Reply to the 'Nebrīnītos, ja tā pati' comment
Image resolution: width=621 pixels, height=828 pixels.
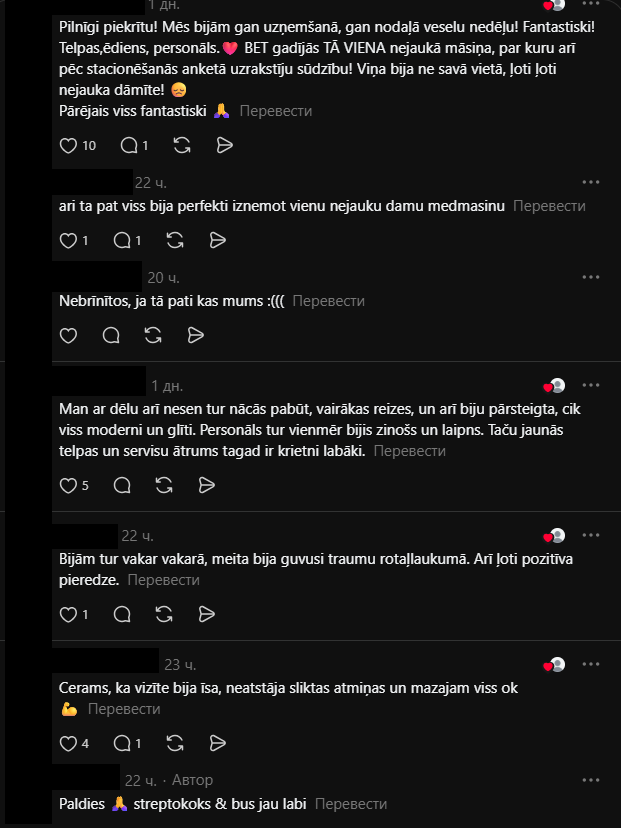tap(111, 335)
